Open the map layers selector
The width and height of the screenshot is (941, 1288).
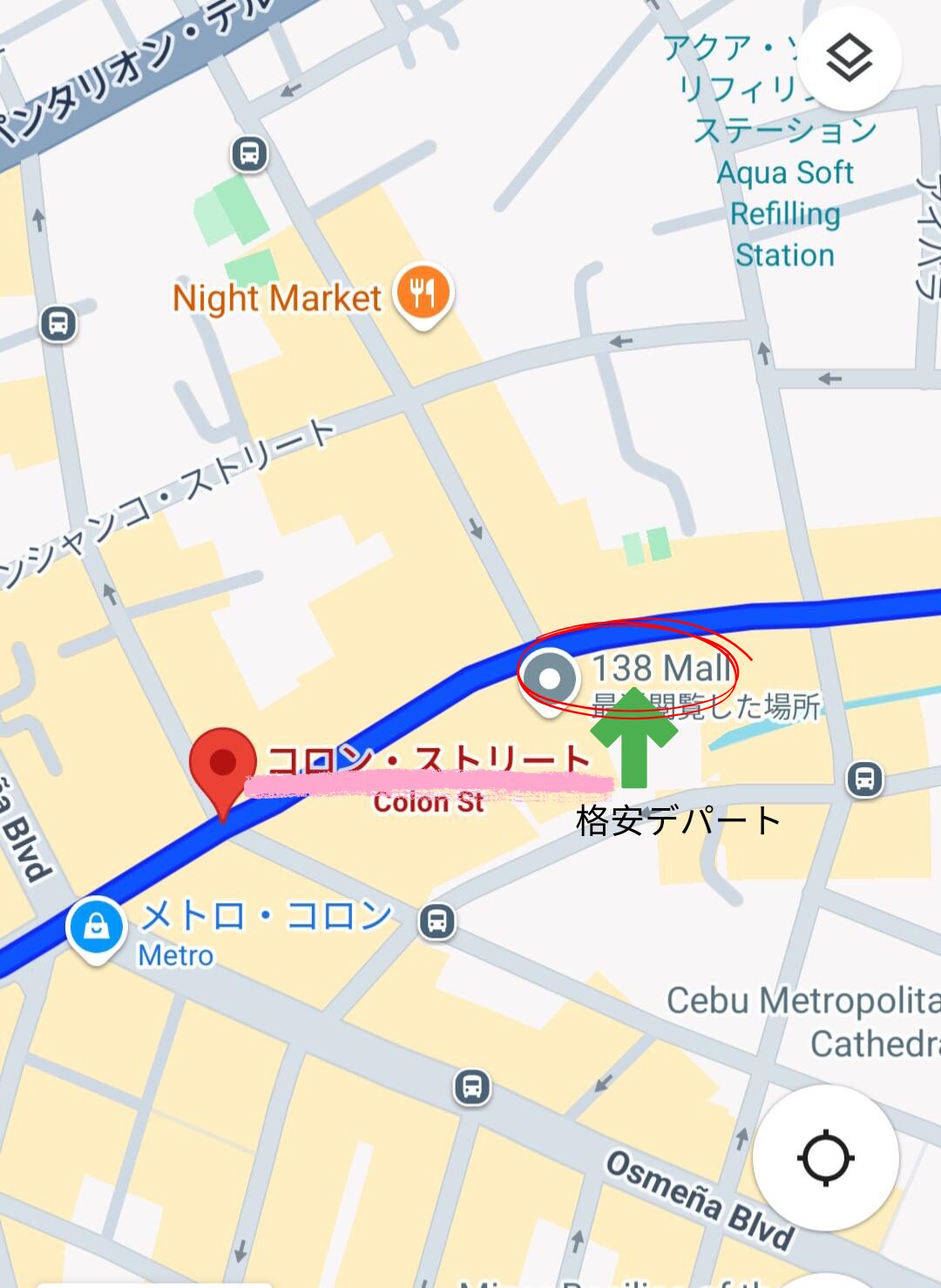pyautogui.click(x=848, y=59)
